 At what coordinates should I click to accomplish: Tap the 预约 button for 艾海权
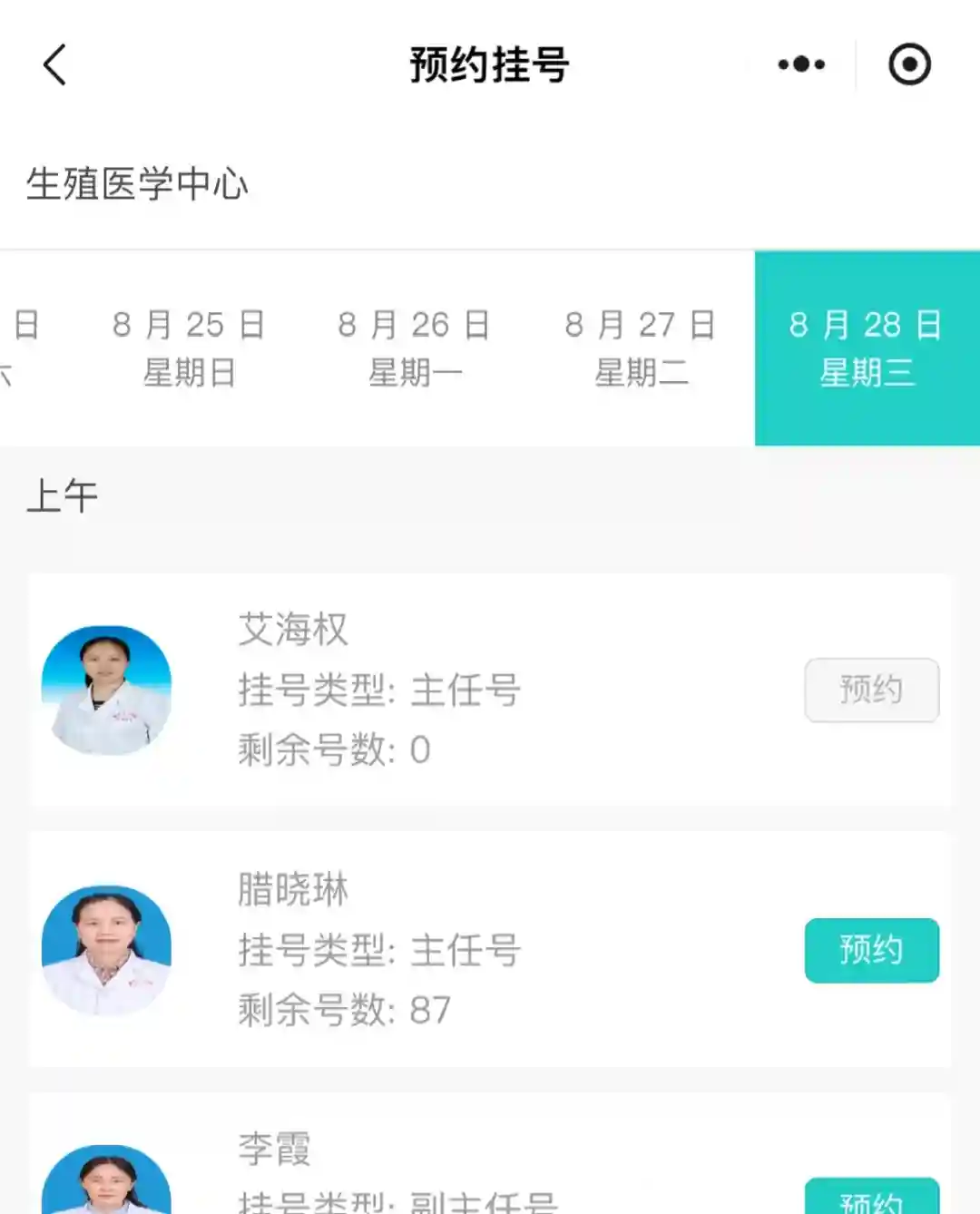tap(871, 690)
